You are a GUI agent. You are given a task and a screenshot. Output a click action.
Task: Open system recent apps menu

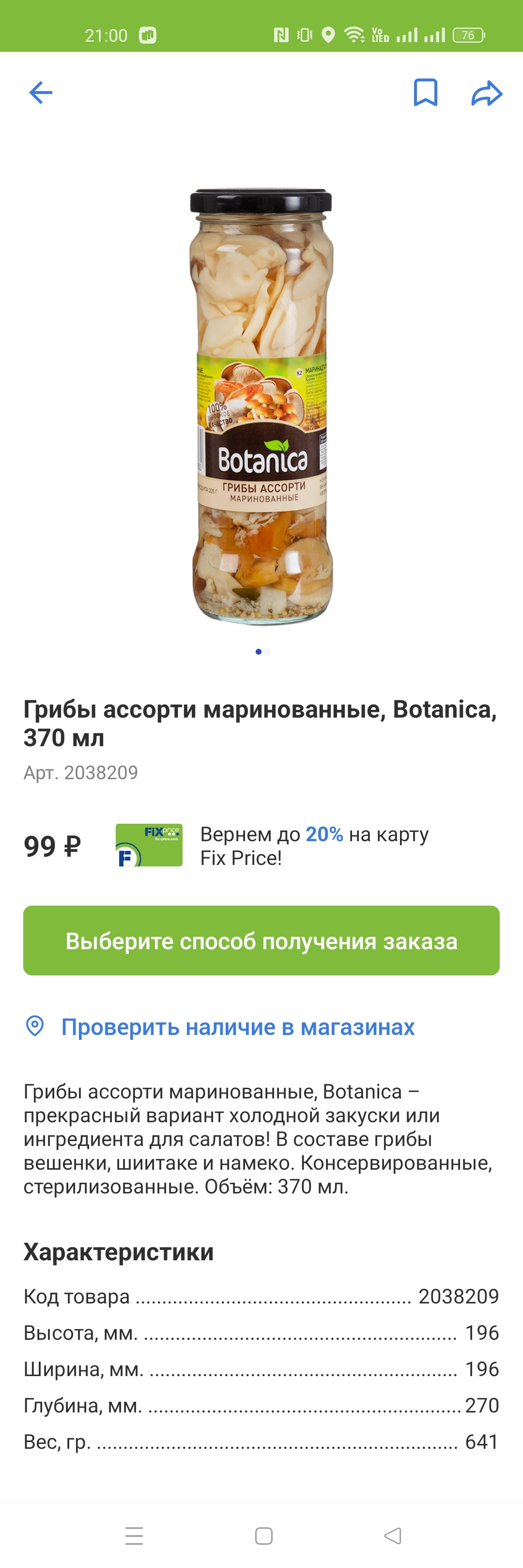(x=134, y=1536)
